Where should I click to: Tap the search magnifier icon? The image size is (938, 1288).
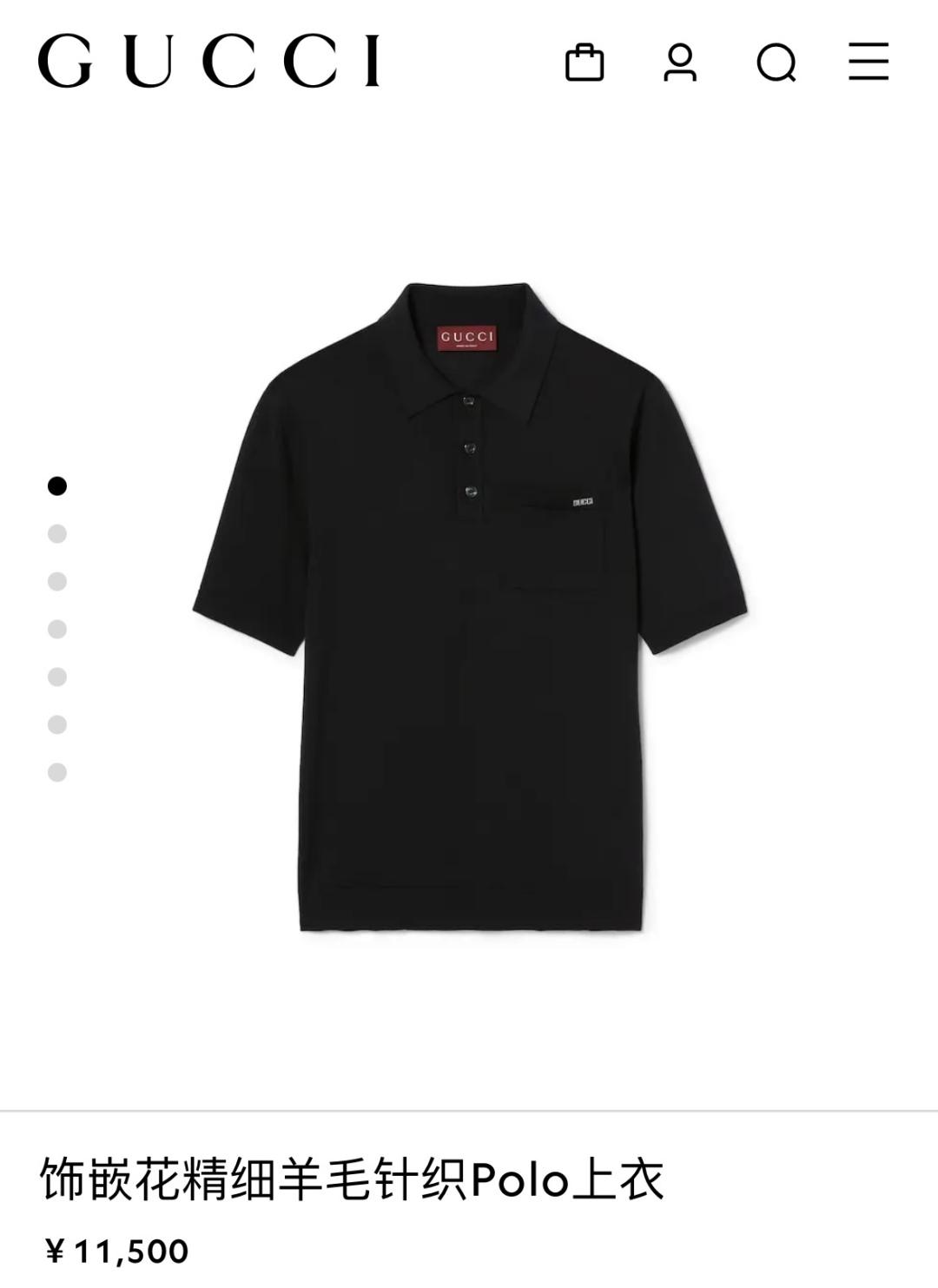point(776,63)
